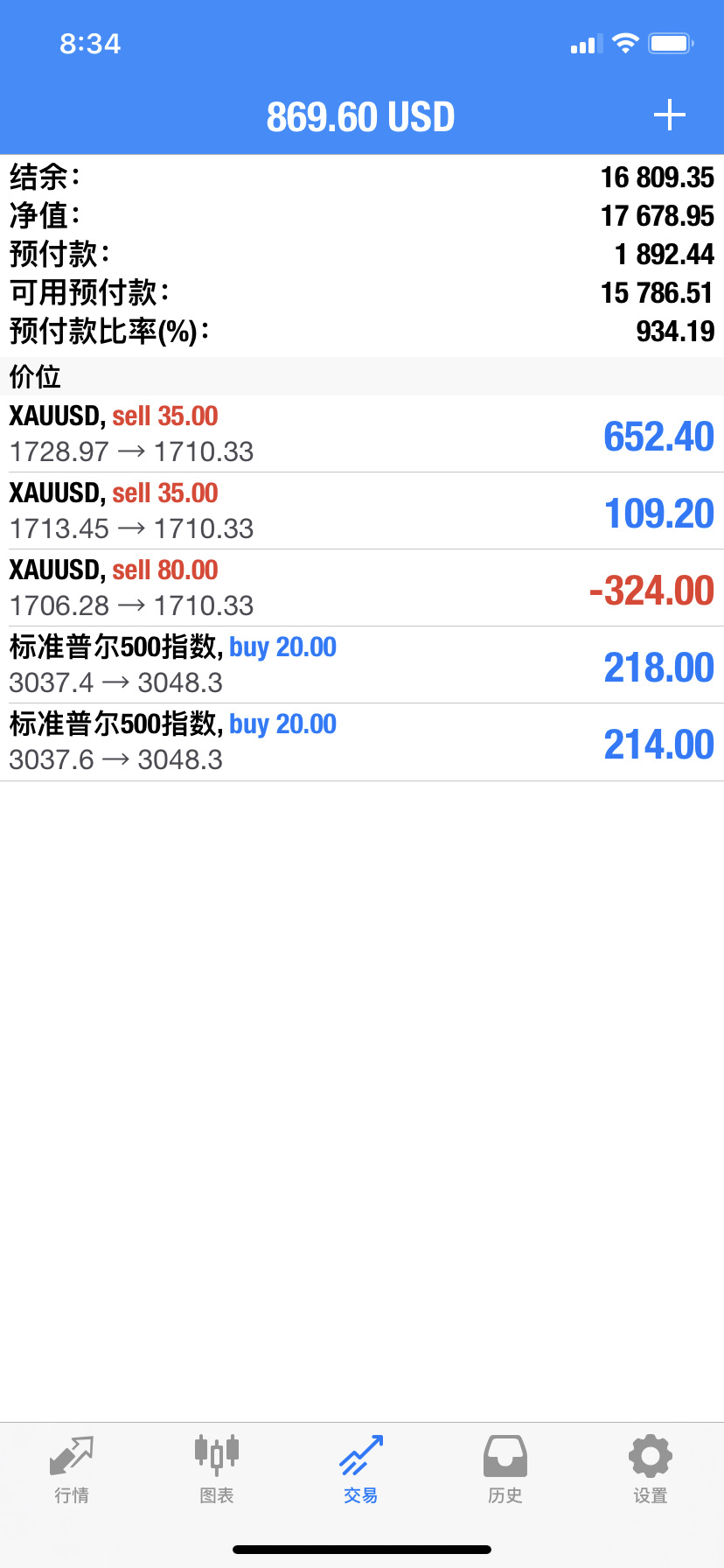Screen dimensions: 724x1568
Task: Expand the XAUUSD sell 80.00 position
Action: pyautogui.click(x=362, y=588)
